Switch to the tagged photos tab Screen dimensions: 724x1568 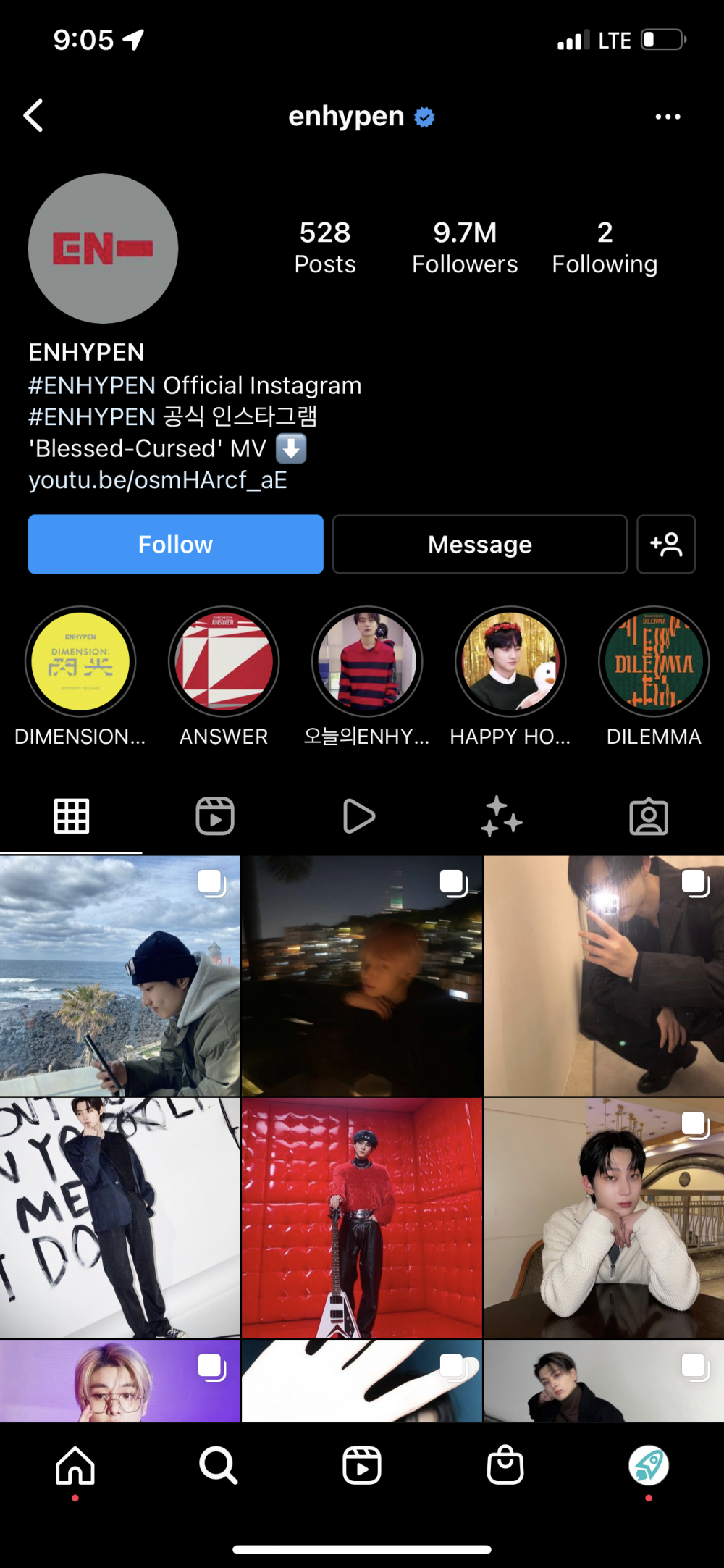pyautogui.click(x=648, y=816)
